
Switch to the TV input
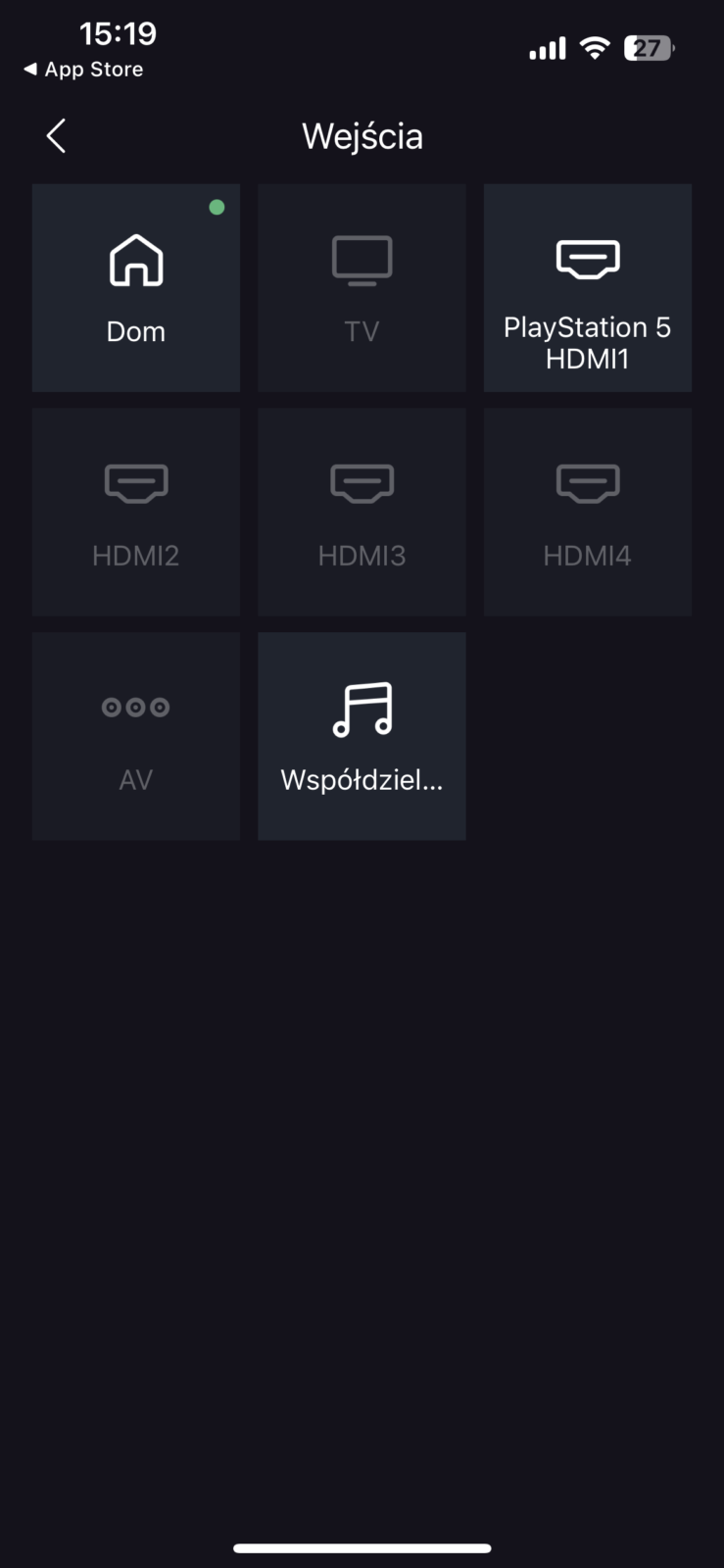tap(362, 288)
